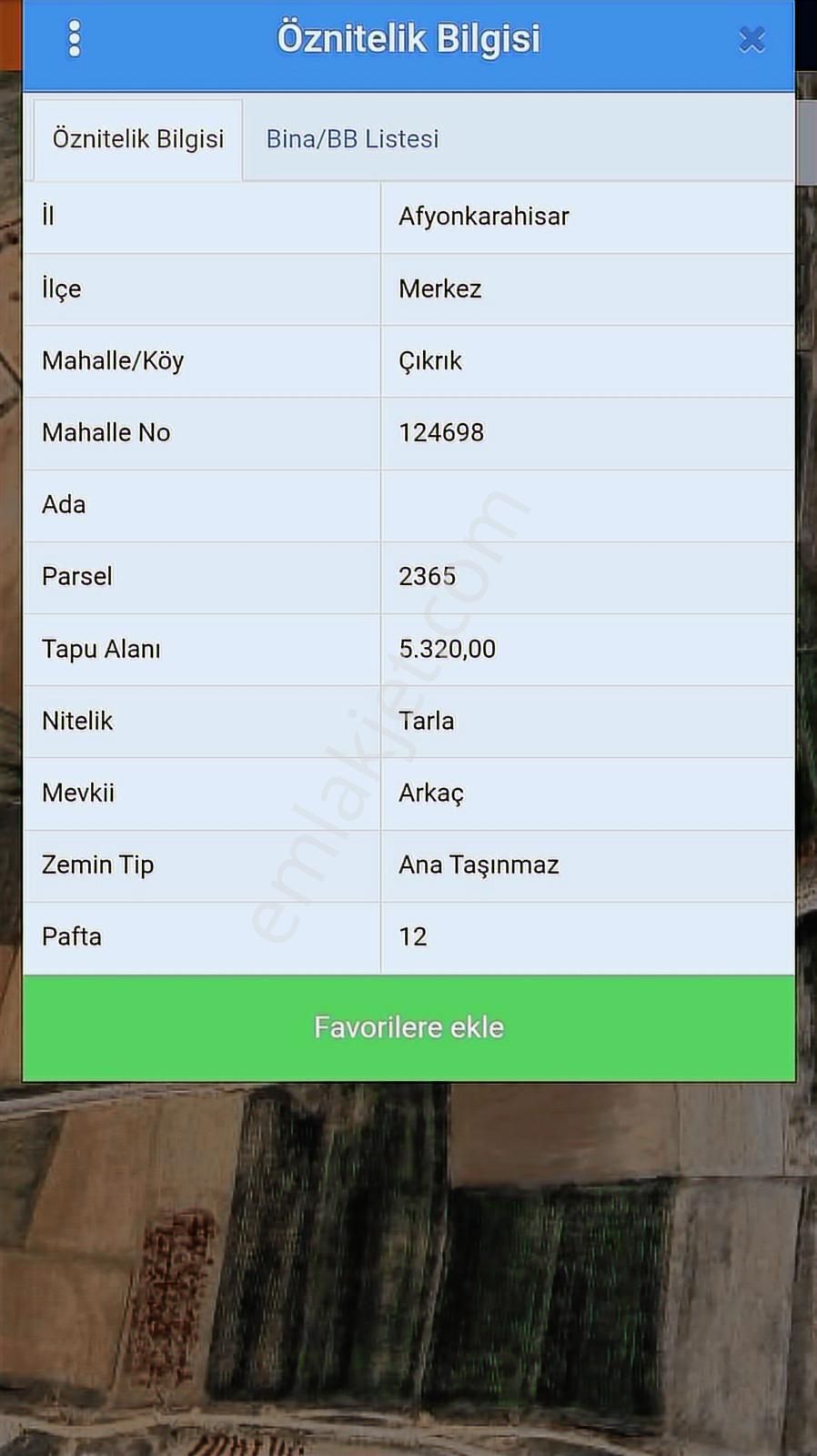The height and width of the screenshot is (1456, 817).
Task: Switch to the Bina/BB Listesi tab
Action: 352,138
